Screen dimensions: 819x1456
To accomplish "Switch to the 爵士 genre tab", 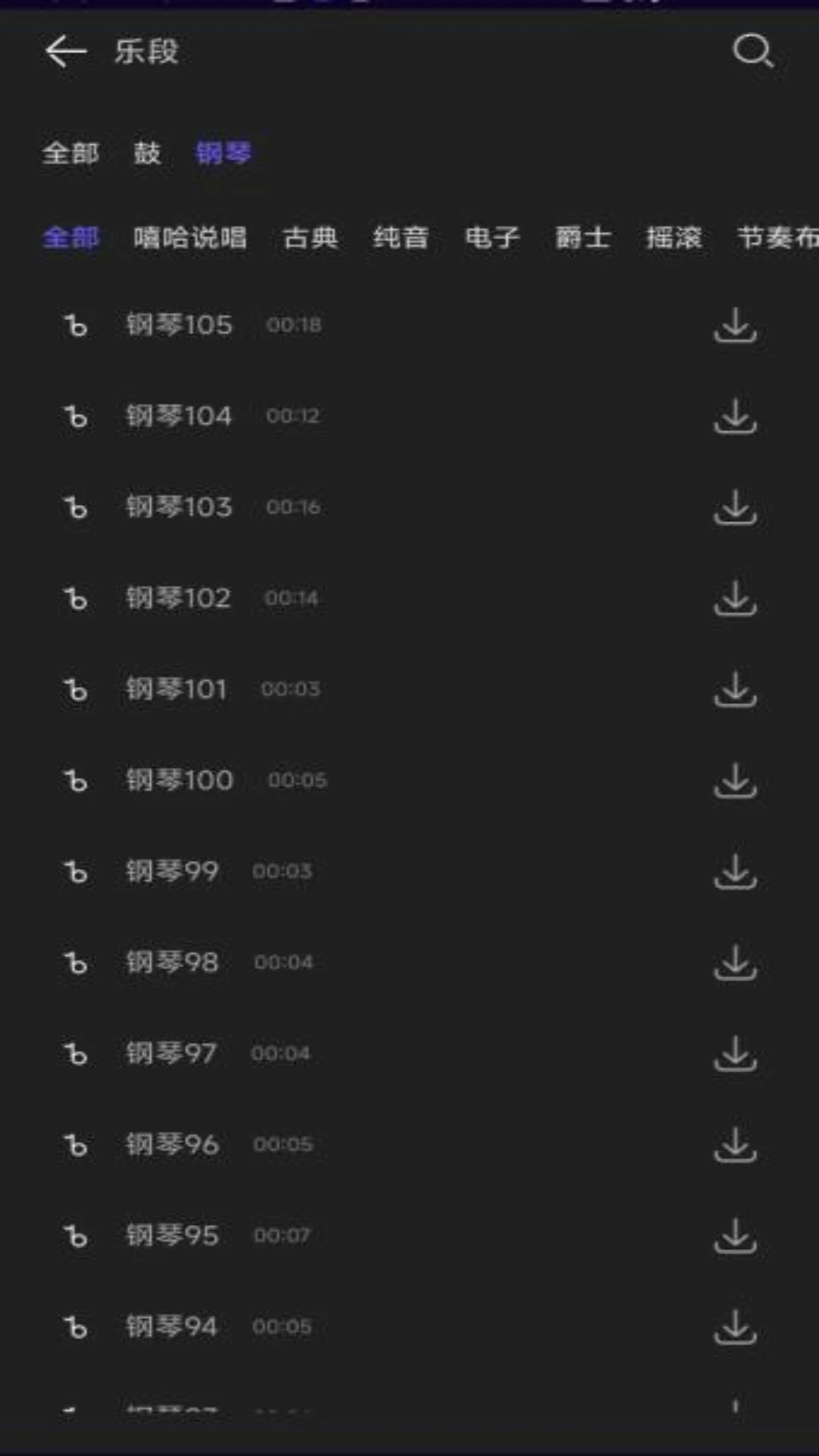I will pyautogui.click(x=585, y=237).
